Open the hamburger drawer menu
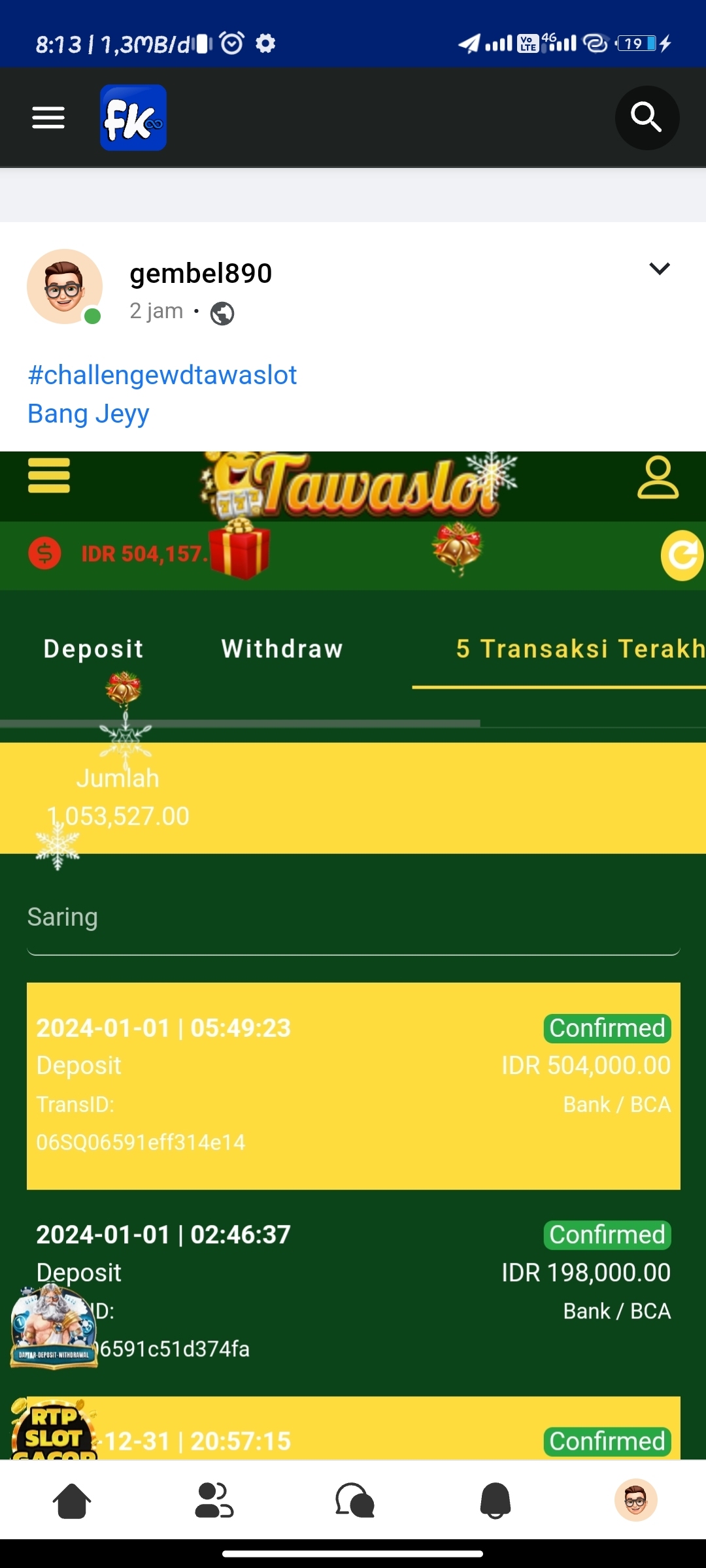The image size is (706, 1568). tap(48, 118)
